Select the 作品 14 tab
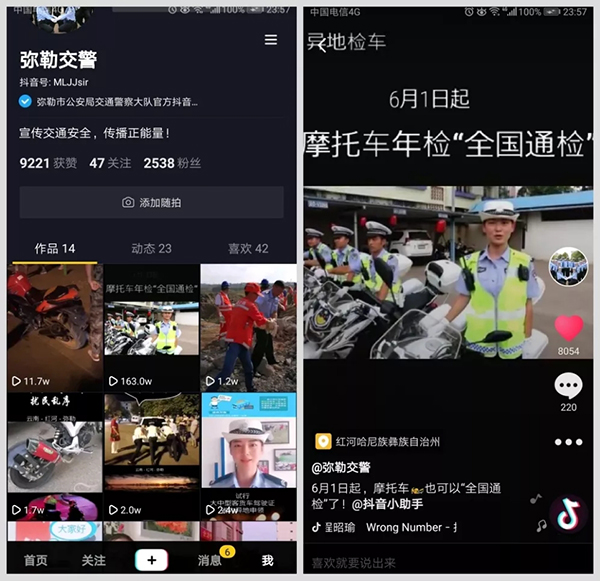This screenshot has width=600, height=581. 55,248
